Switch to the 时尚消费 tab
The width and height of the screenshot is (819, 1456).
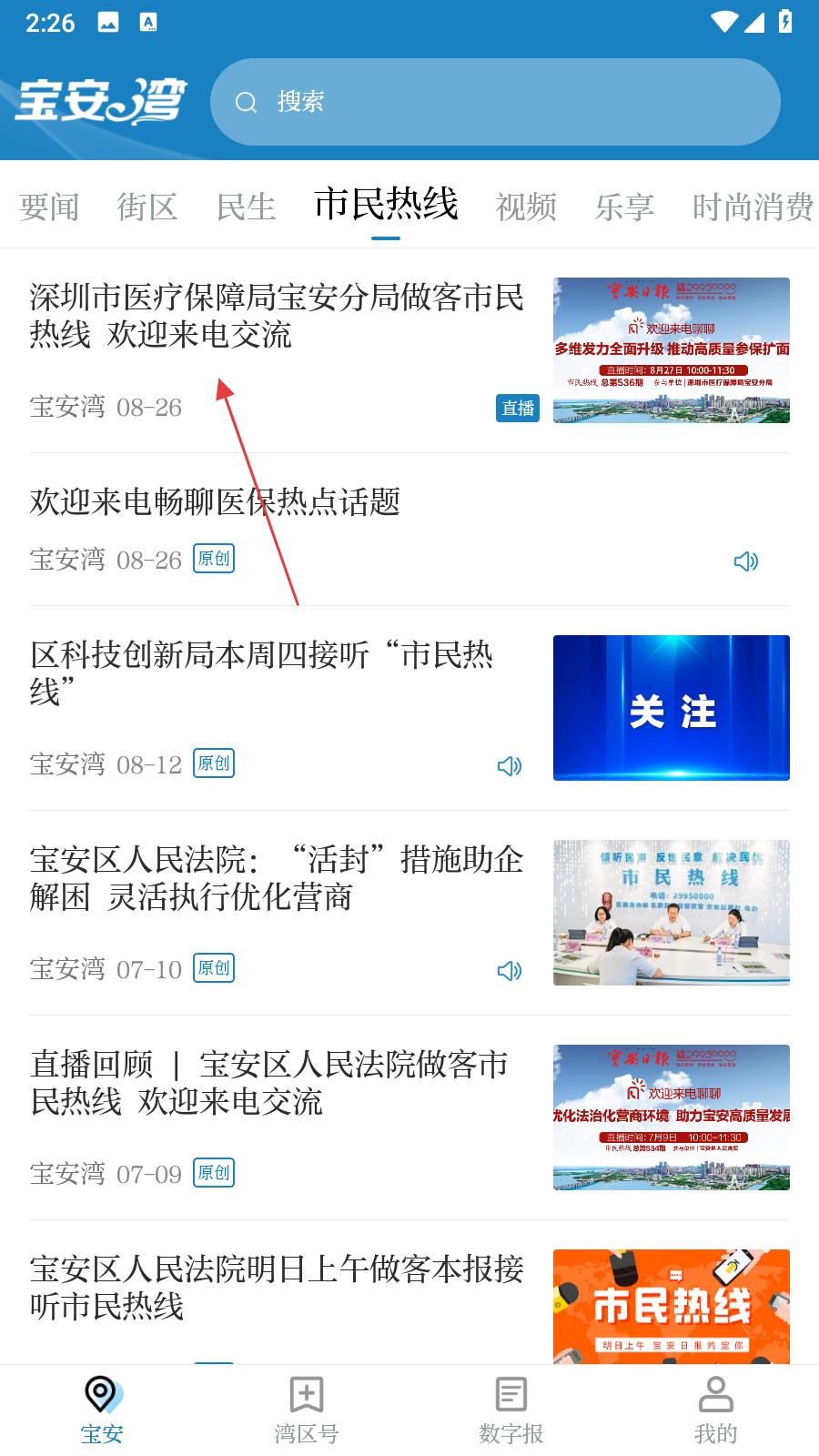(x=753, y=207)
